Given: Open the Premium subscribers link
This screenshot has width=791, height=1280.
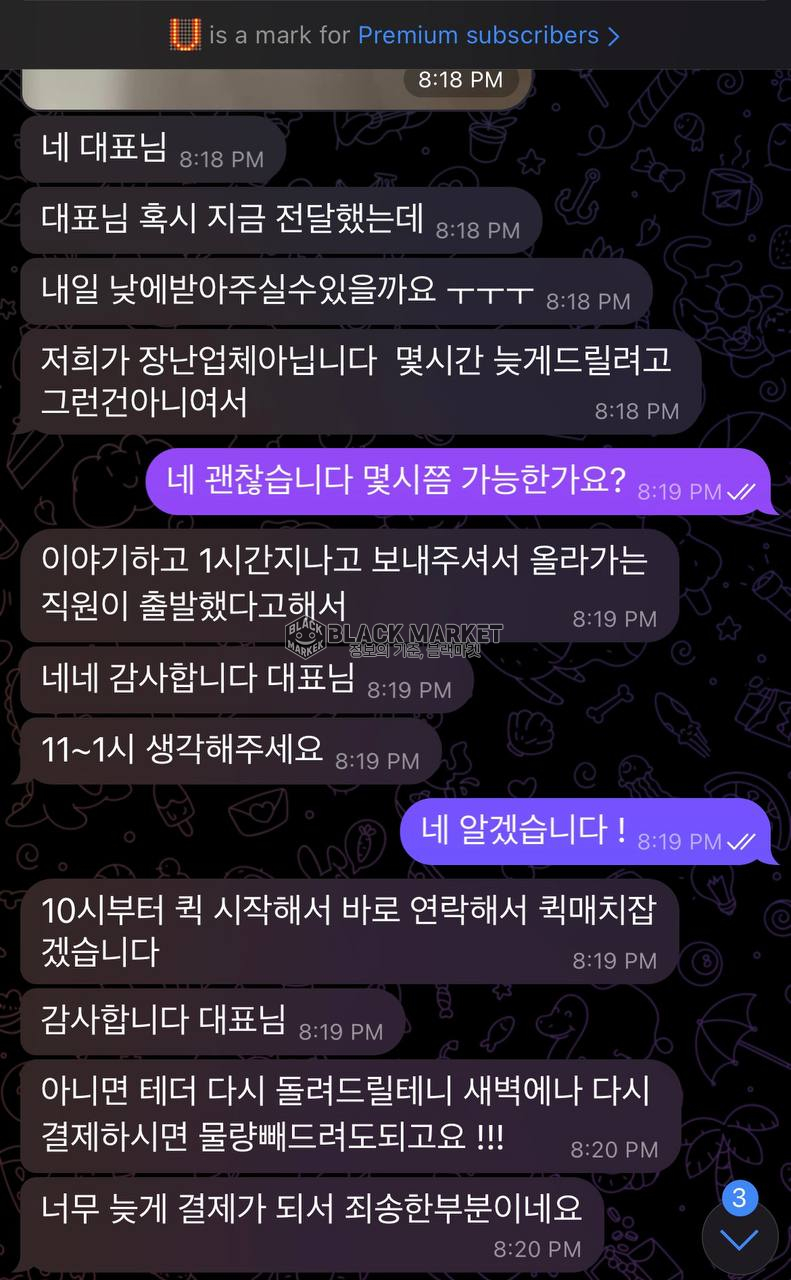Looking at the screenshot, I should [x=488, y=35].
